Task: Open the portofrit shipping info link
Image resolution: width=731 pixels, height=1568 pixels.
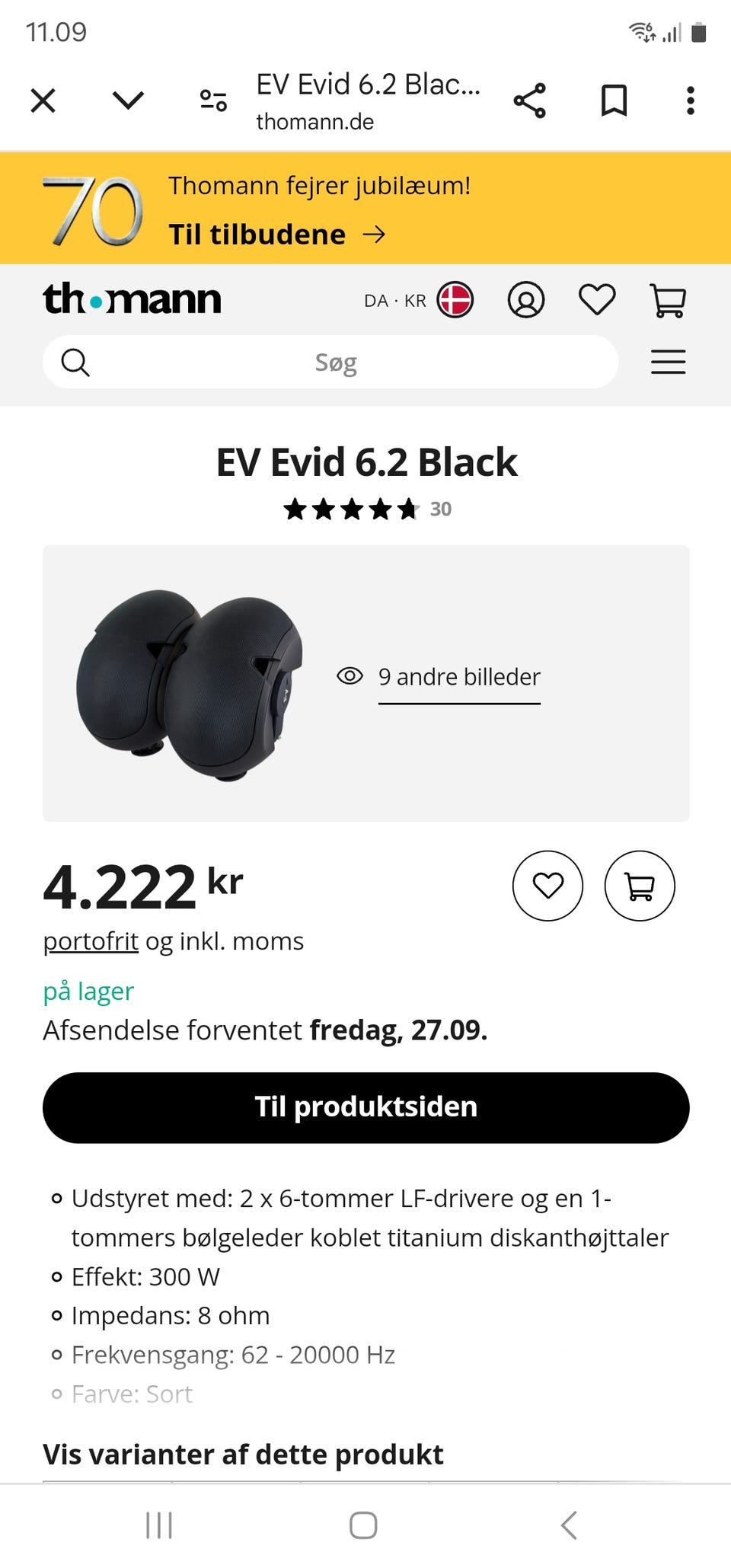Action: point(91,942)
